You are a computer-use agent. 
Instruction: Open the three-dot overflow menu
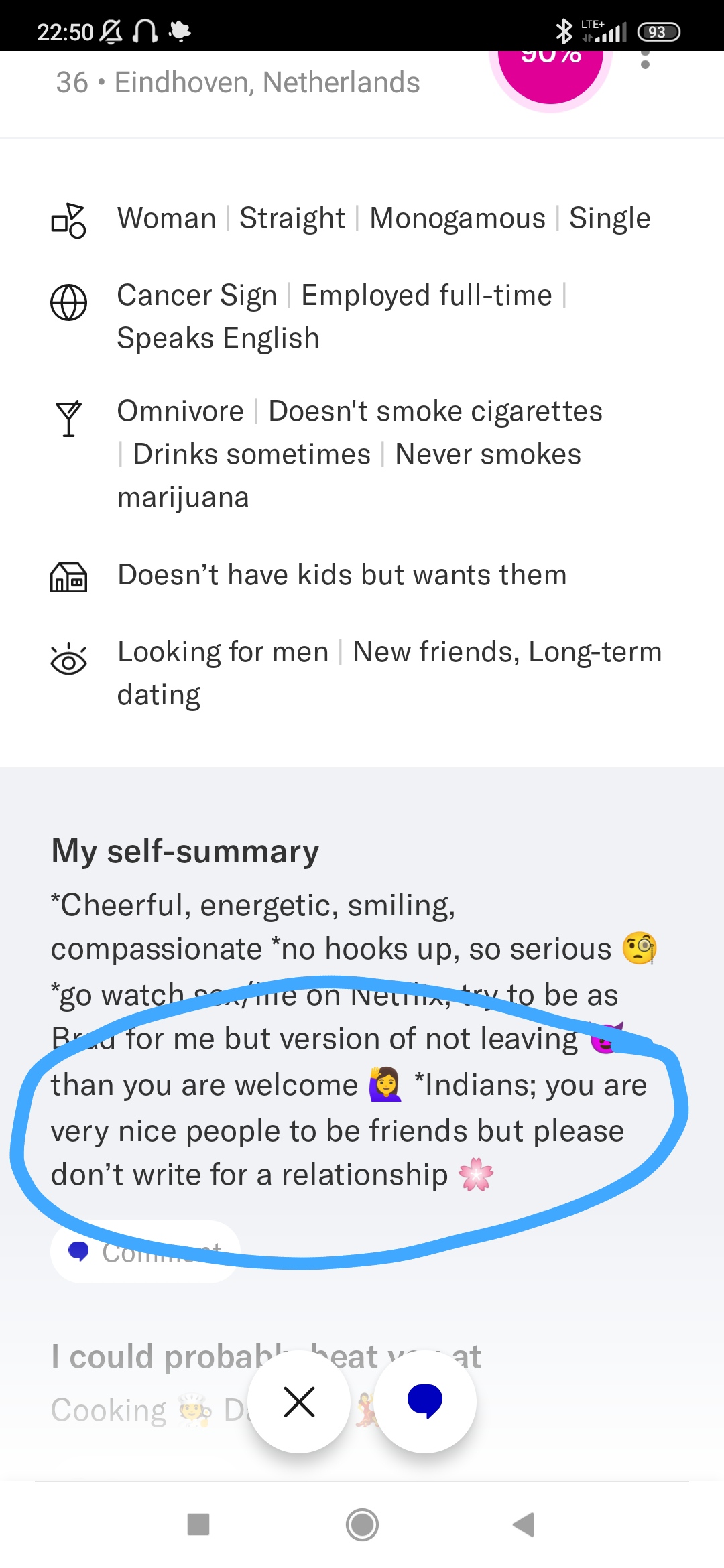coord(645,60)
